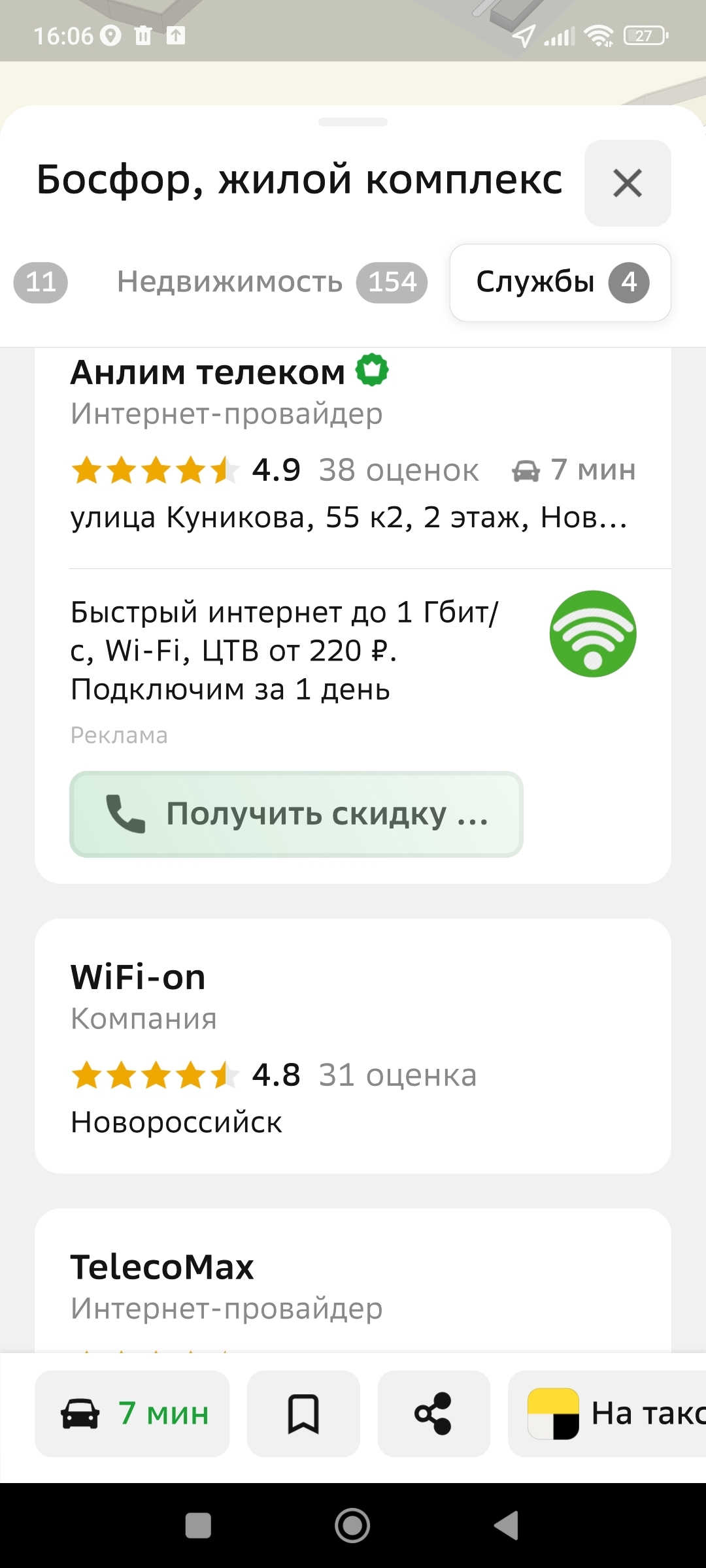The height and width of the screenshot is (1568, 706).
Task: Order a taxi with На такси
Action: [x=607, y=1414]
